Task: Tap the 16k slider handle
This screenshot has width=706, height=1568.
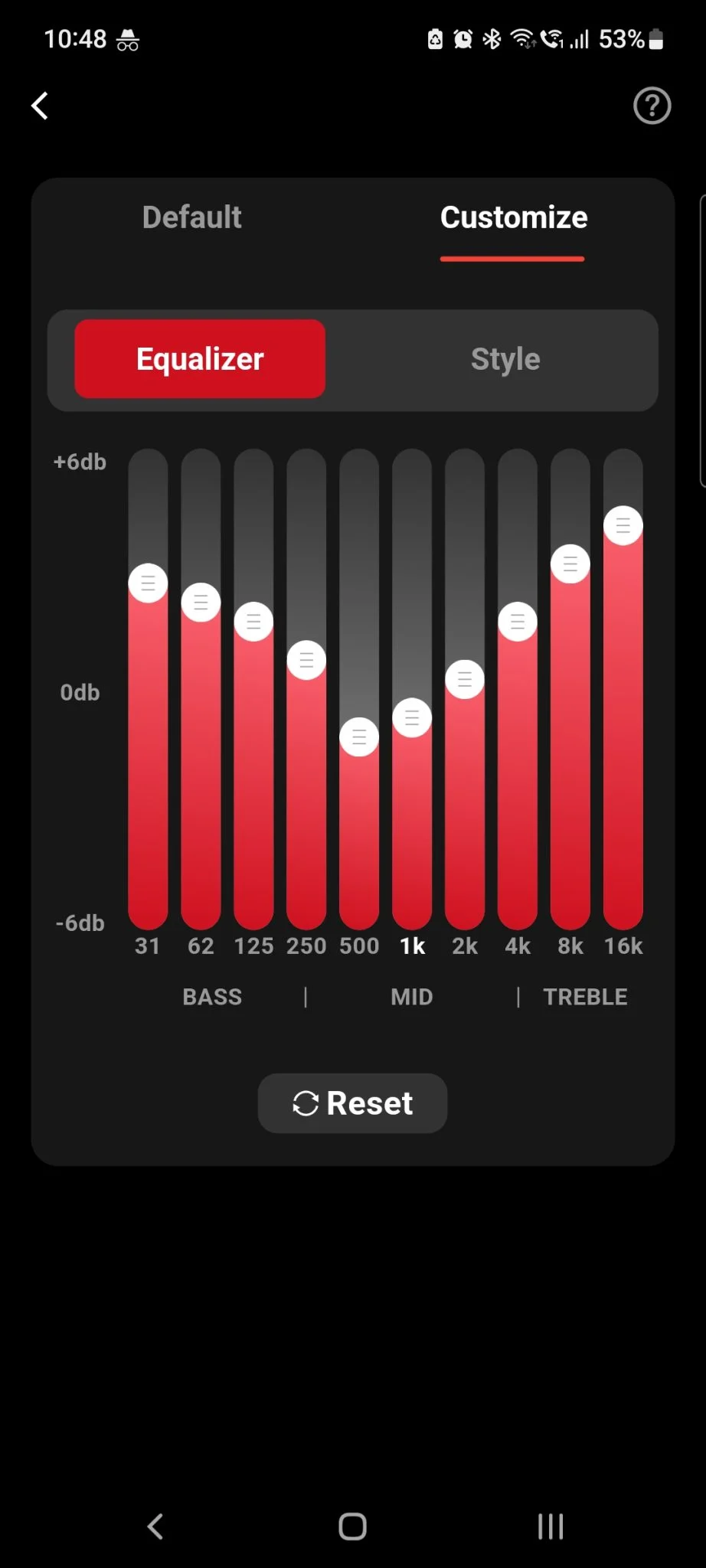Action: (623, 525)
